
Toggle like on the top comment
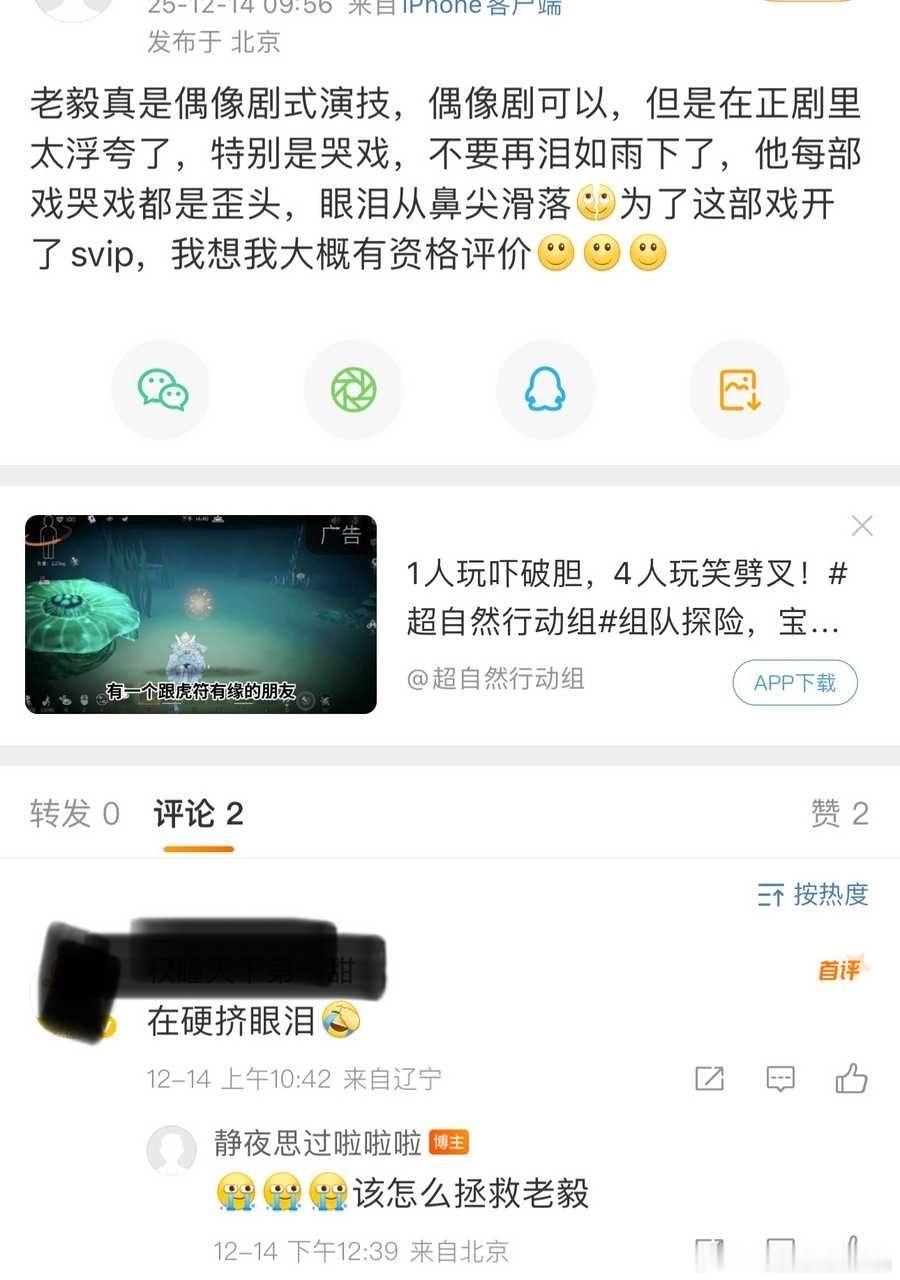[852, 1080]
